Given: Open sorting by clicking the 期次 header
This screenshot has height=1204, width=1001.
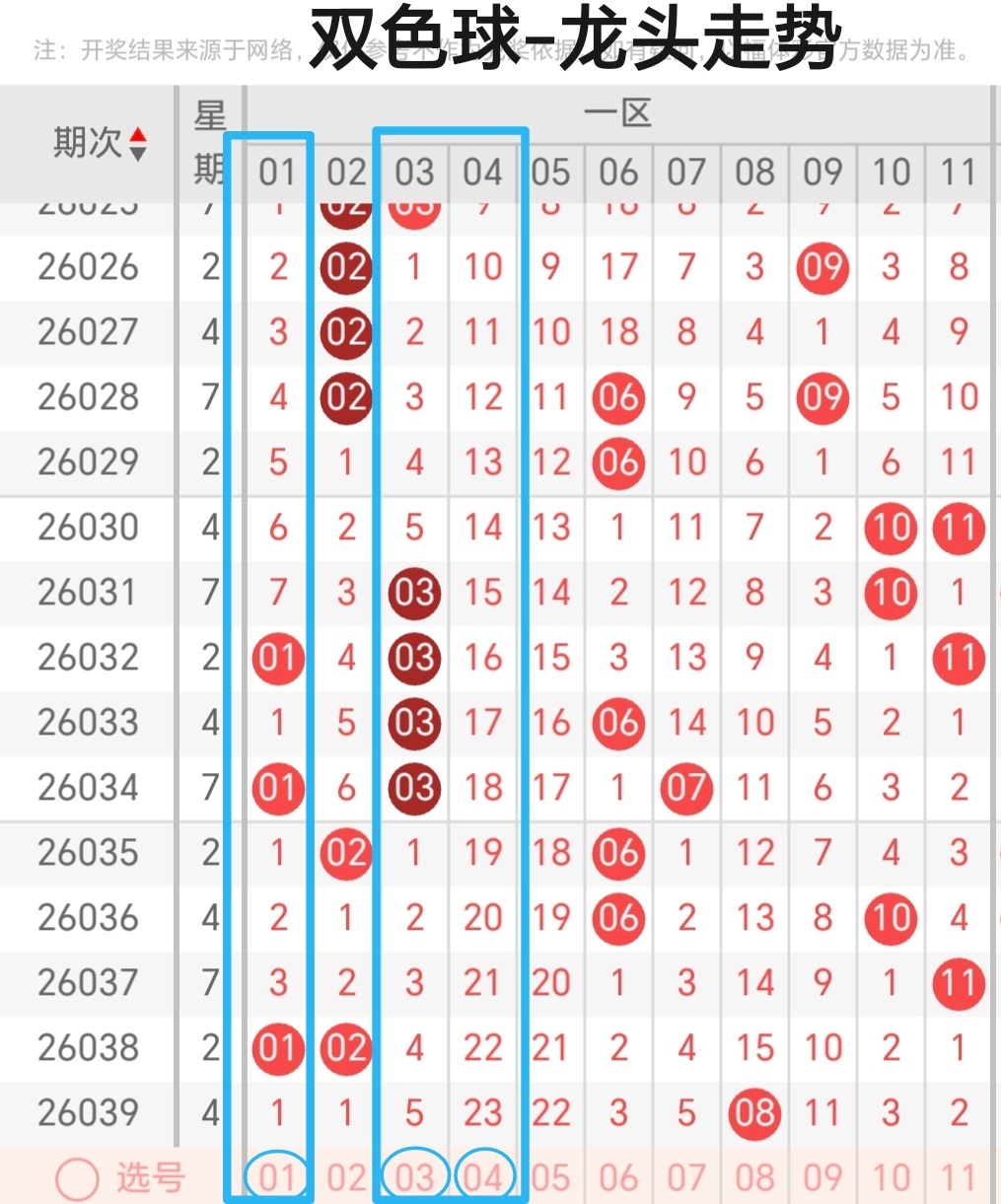Looking at the screenshot, I should 94,142.
